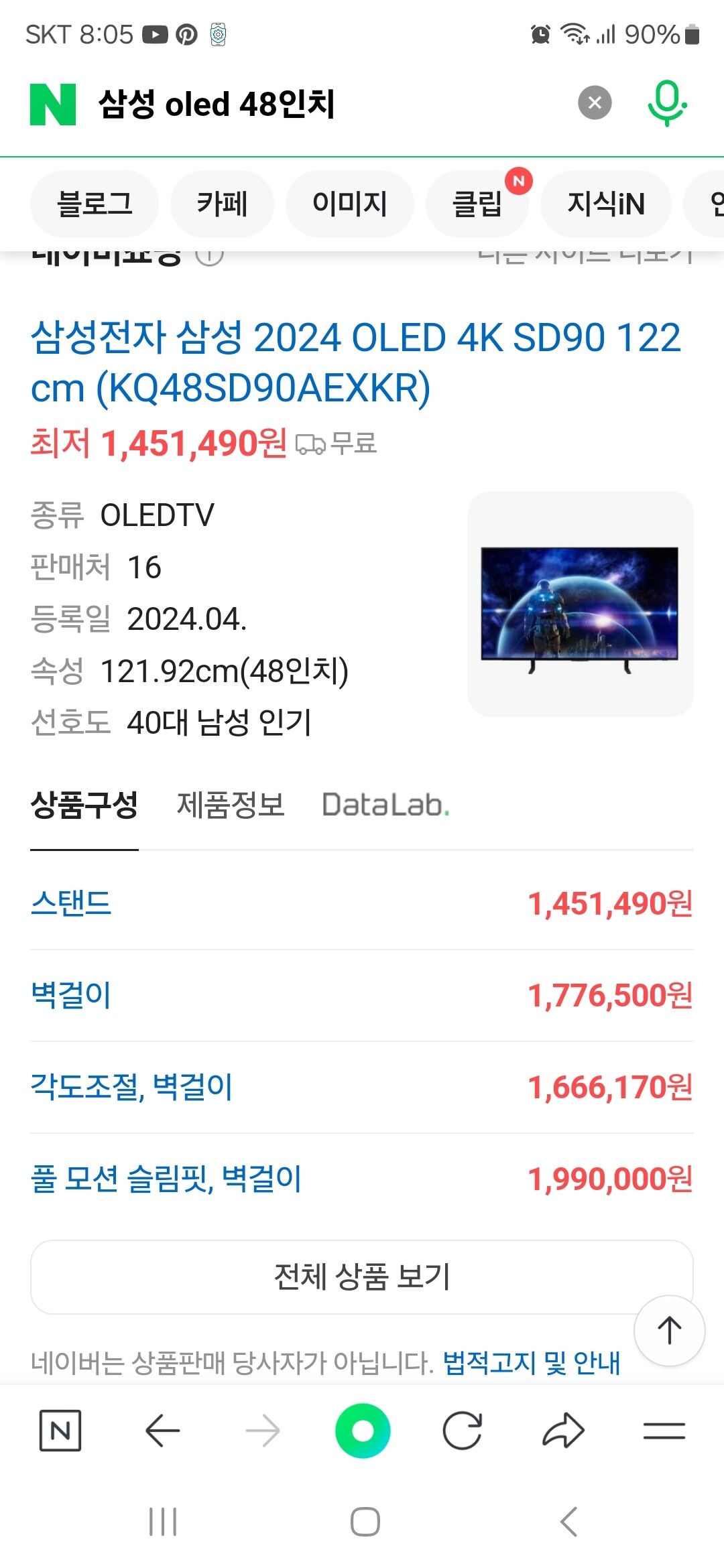This screenshot has height=1568, width=724.
Task: Open the 삼성 2024 OLED 4K SD90 product link
Action: 355,363
